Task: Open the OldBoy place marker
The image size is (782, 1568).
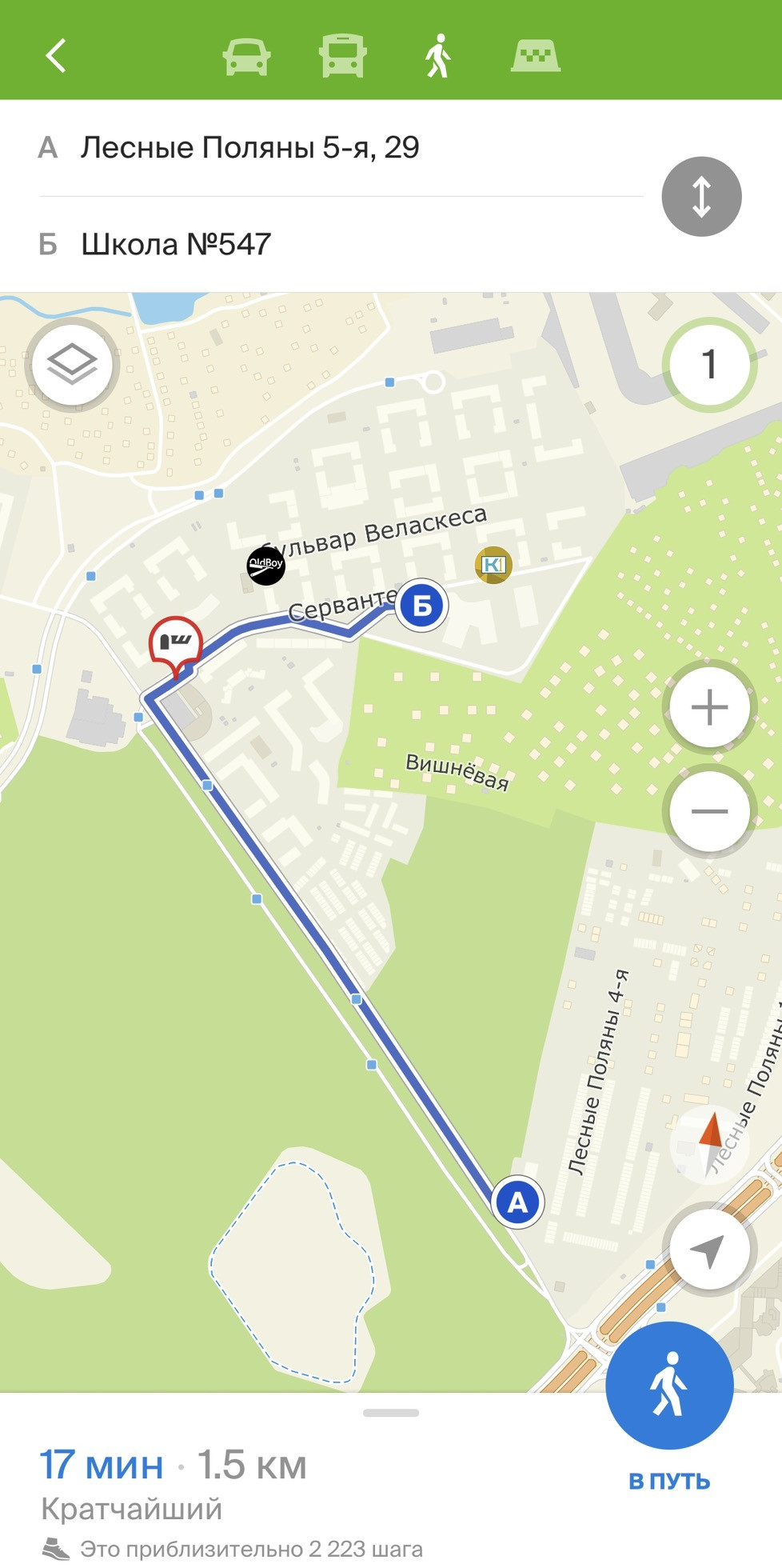Action: (265, 564)
